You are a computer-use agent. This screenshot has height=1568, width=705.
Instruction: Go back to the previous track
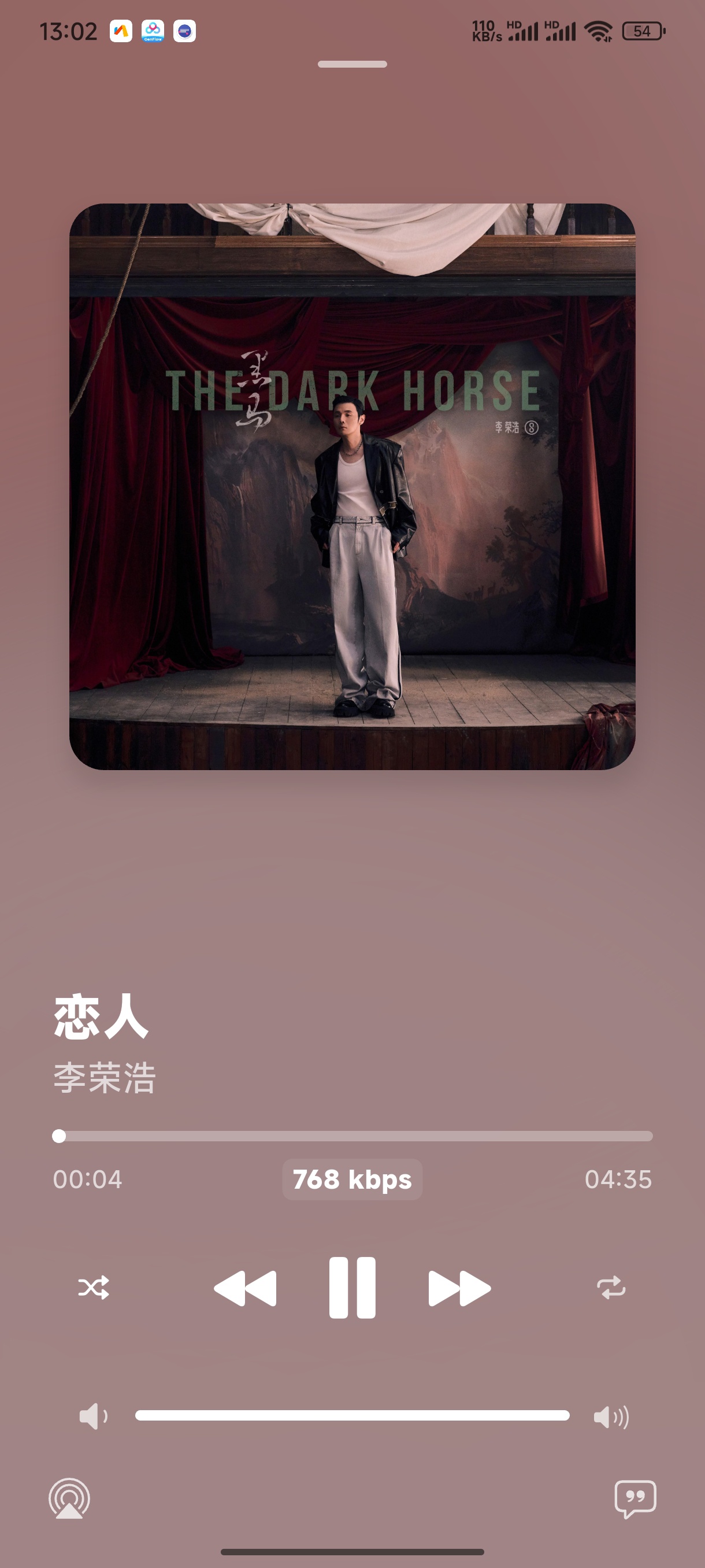click(x=245, y=1288)
